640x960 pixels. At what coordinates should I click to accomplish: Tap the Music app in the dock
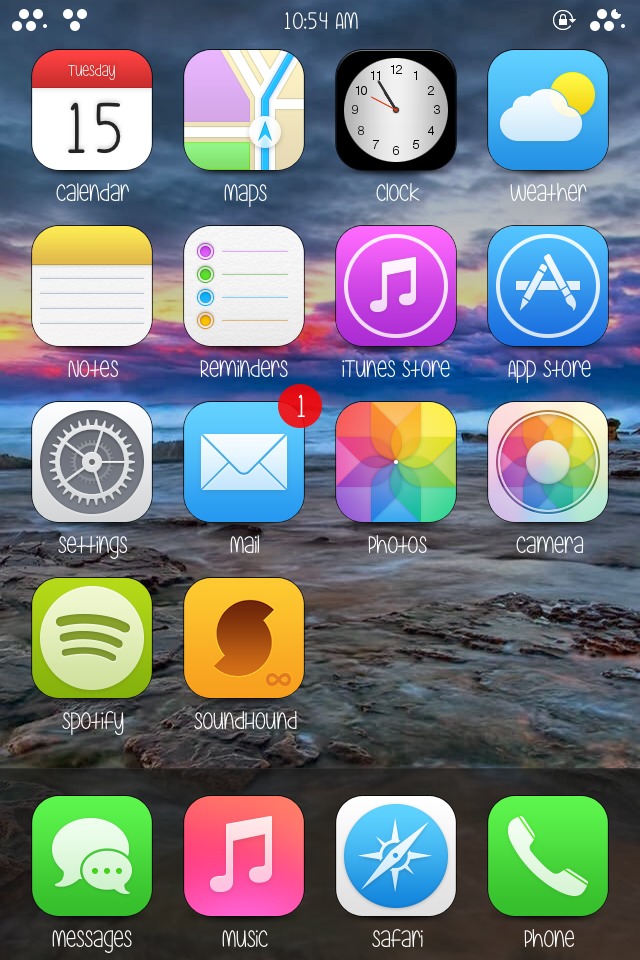tap(244, 856)
